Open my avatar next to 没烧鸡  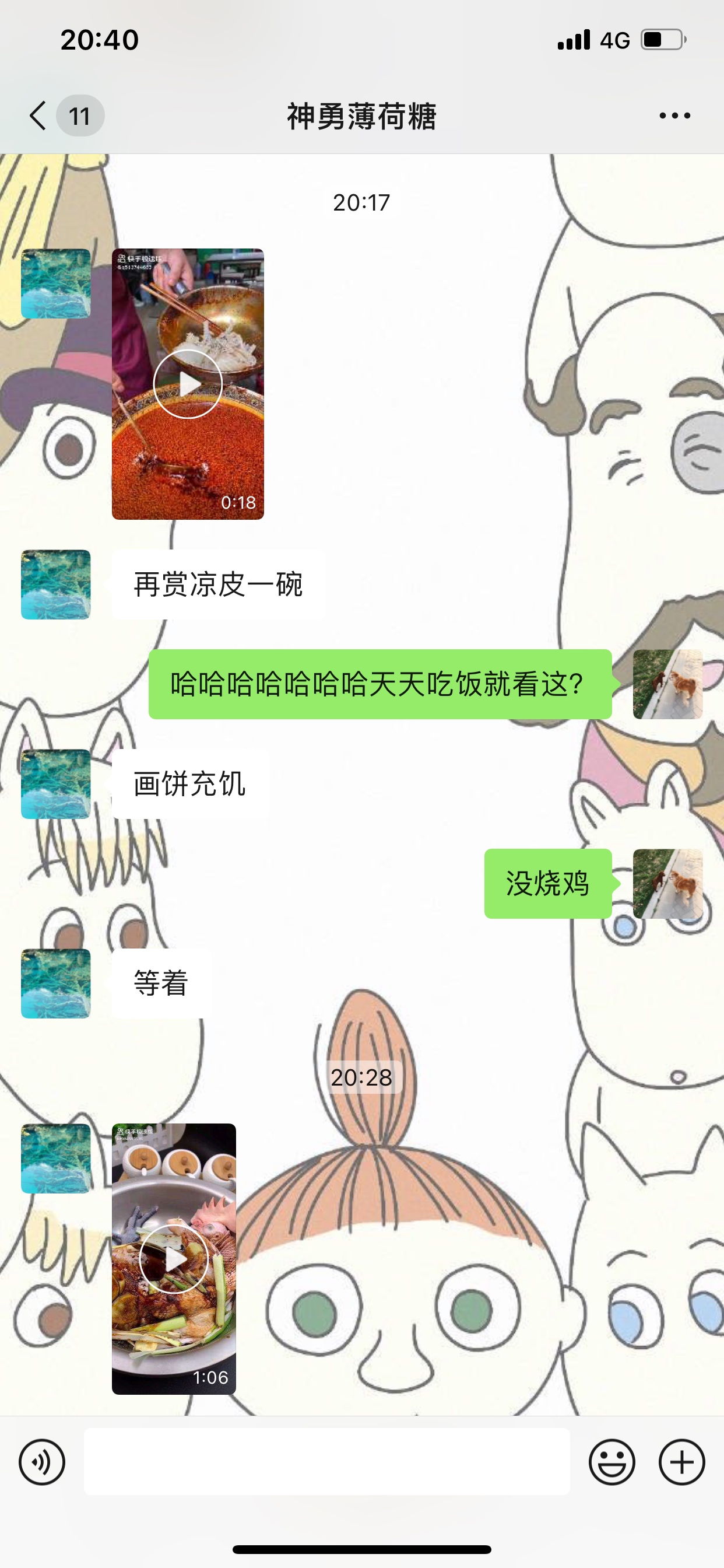click(x=667, y=883)
